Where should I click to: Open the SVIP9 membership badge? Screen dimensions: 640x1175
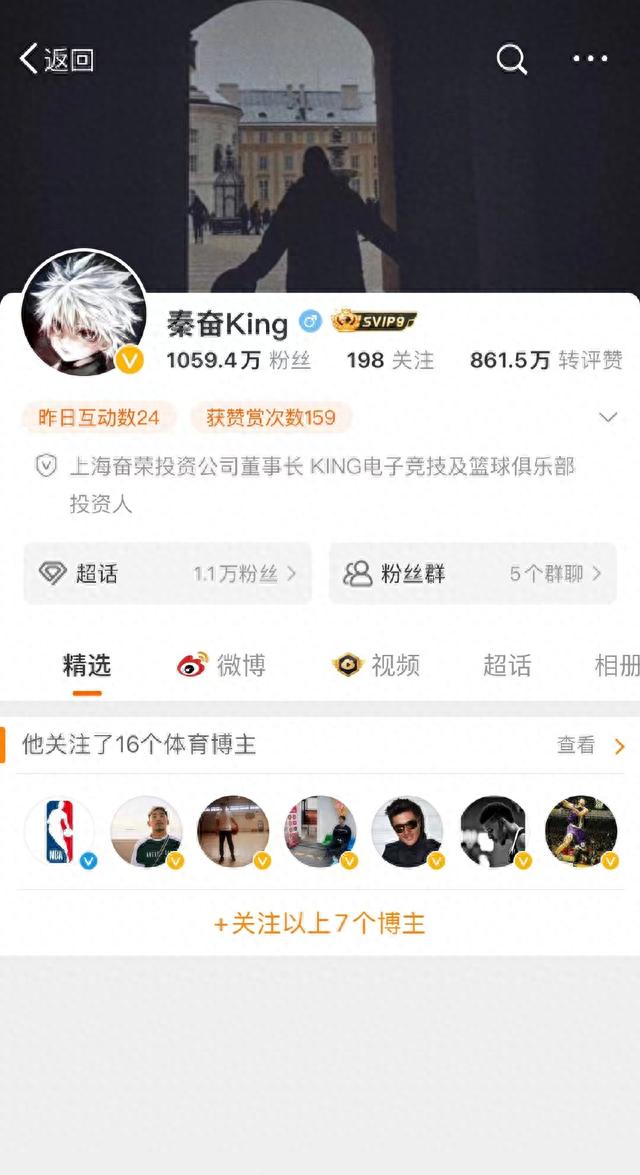point(374,322)
